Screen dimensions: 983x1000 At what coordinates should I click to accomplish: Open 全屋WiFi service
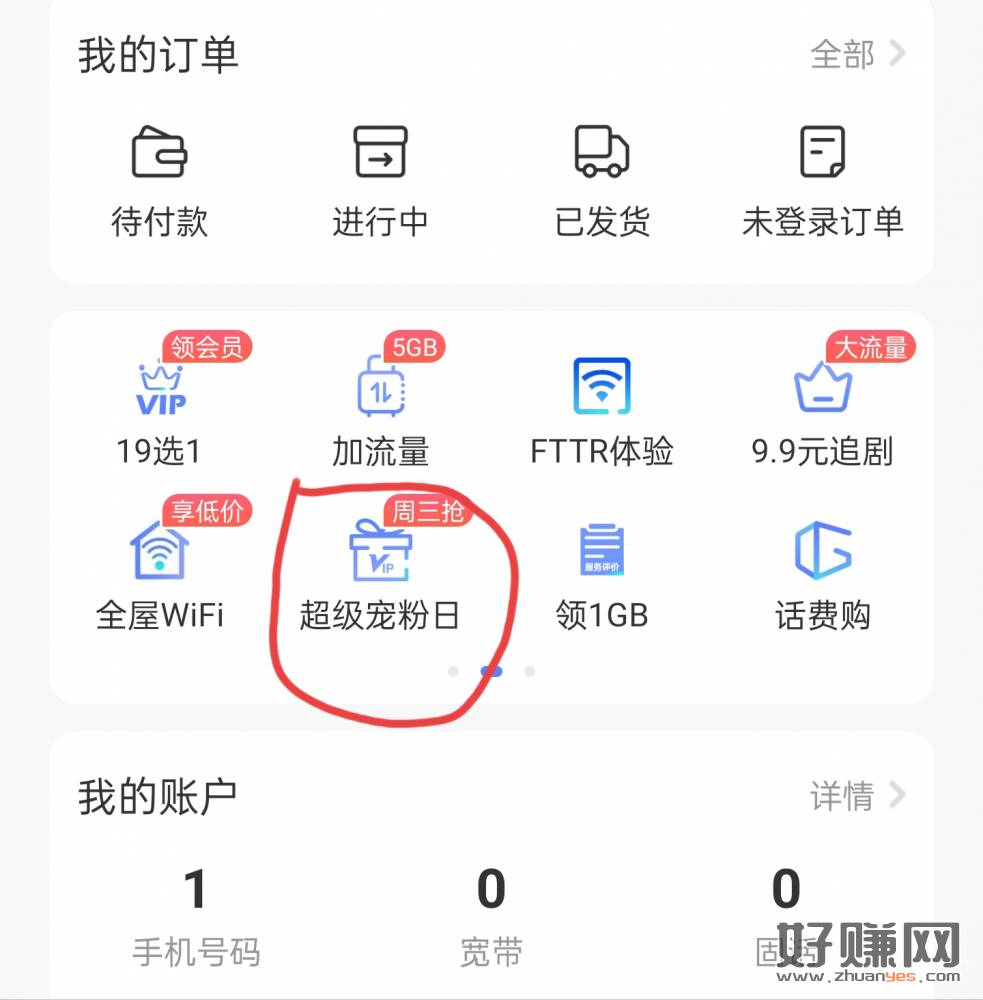tap(159, 575)
